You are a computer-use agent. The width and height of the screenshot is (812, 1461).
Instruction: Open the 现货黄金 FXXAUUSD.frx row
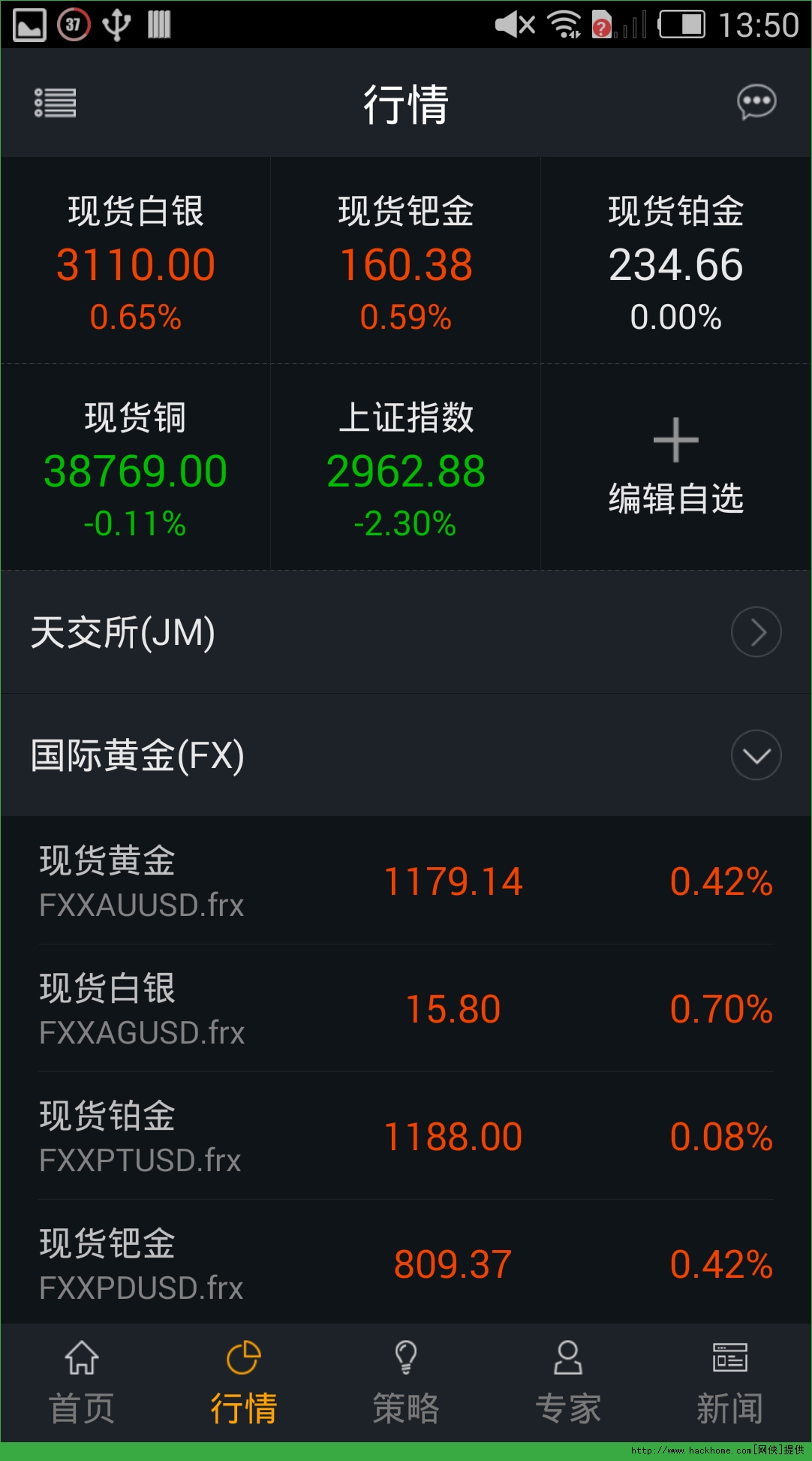(x=406, y=881)
